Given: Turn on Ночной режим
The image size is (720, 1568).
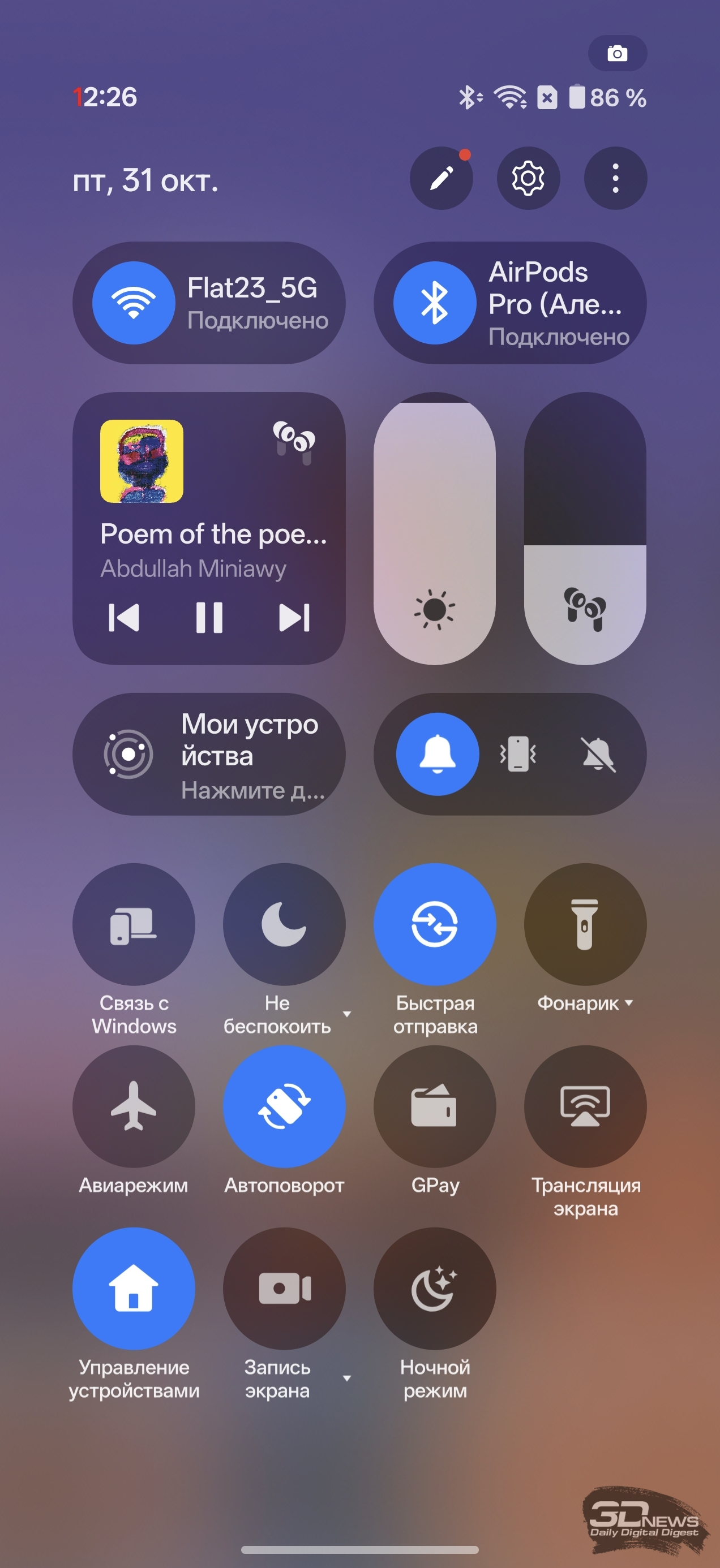Looking at the screenshot, I should 434,1288.
